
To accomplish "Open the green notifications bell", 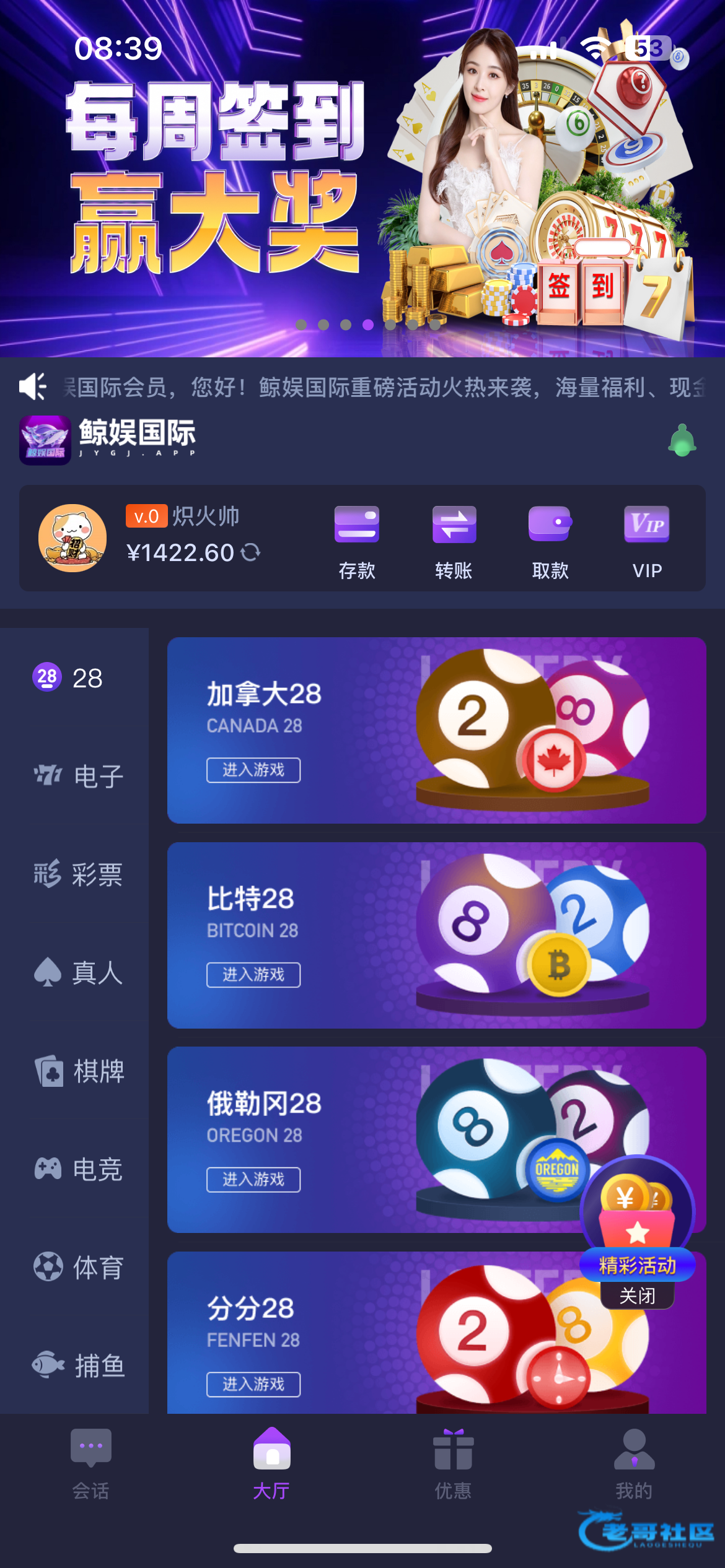I will pos(682,440).
